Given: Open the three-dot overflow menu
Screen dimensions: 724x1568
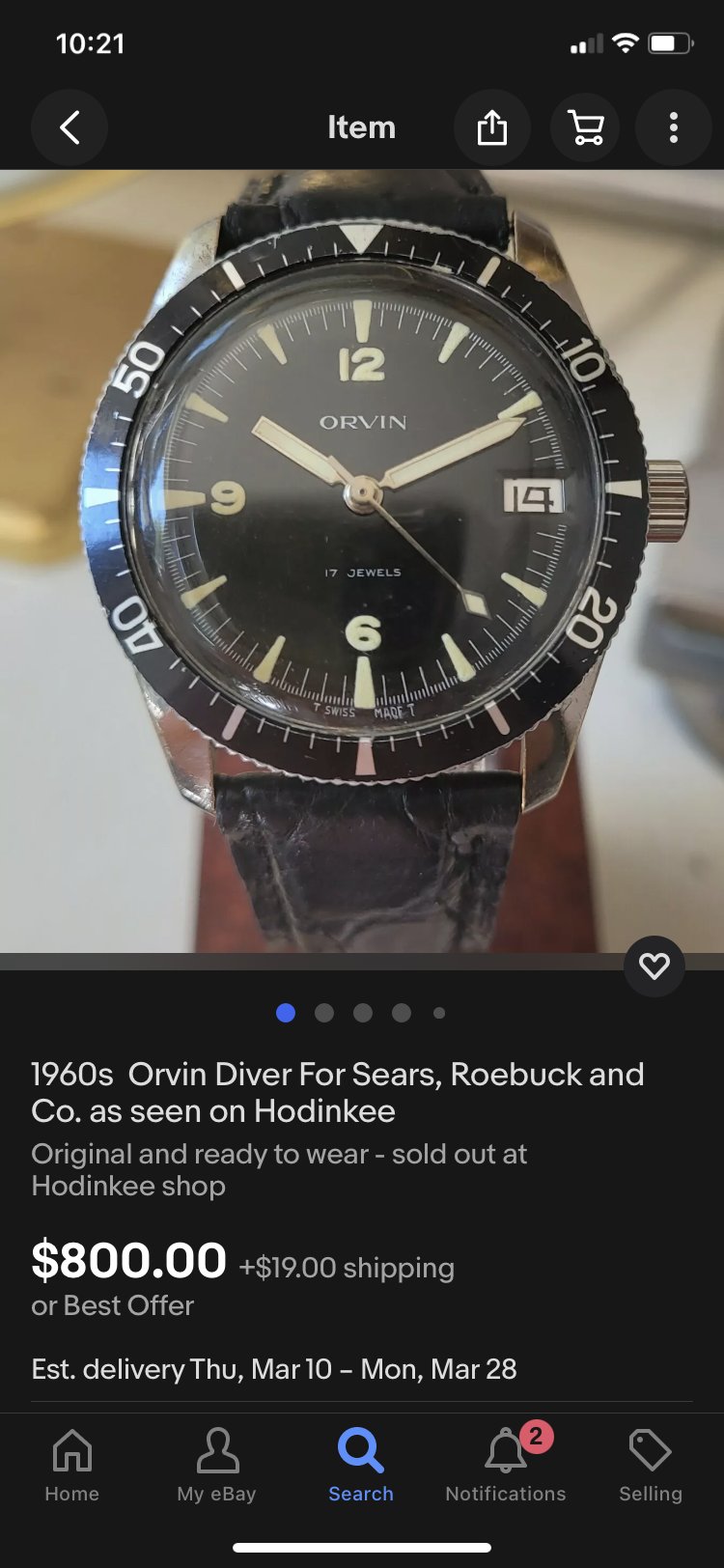Looking at the screenshot, I should (x=674, y=127).
